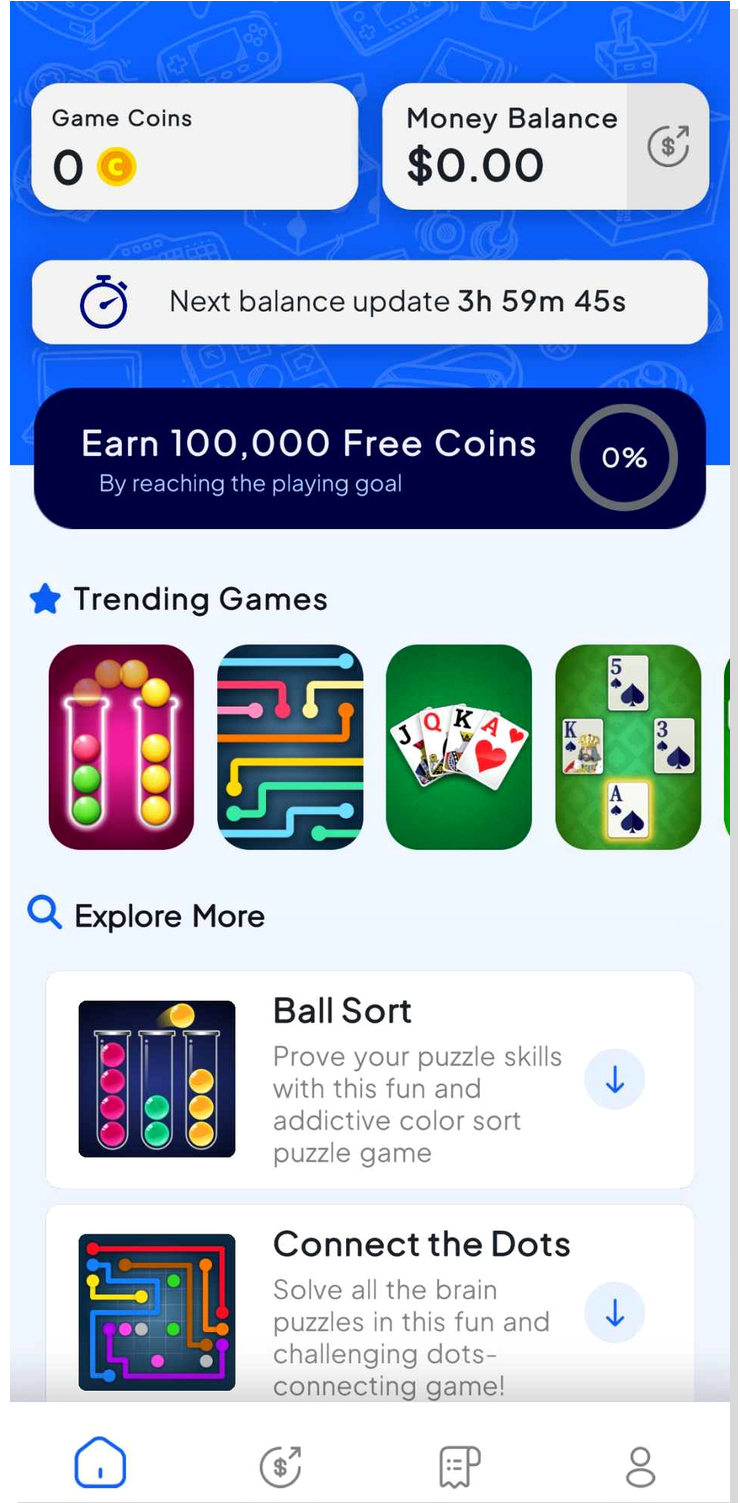Switch to the cash-out tab
740x1503 pixels.
[280, 1466]
